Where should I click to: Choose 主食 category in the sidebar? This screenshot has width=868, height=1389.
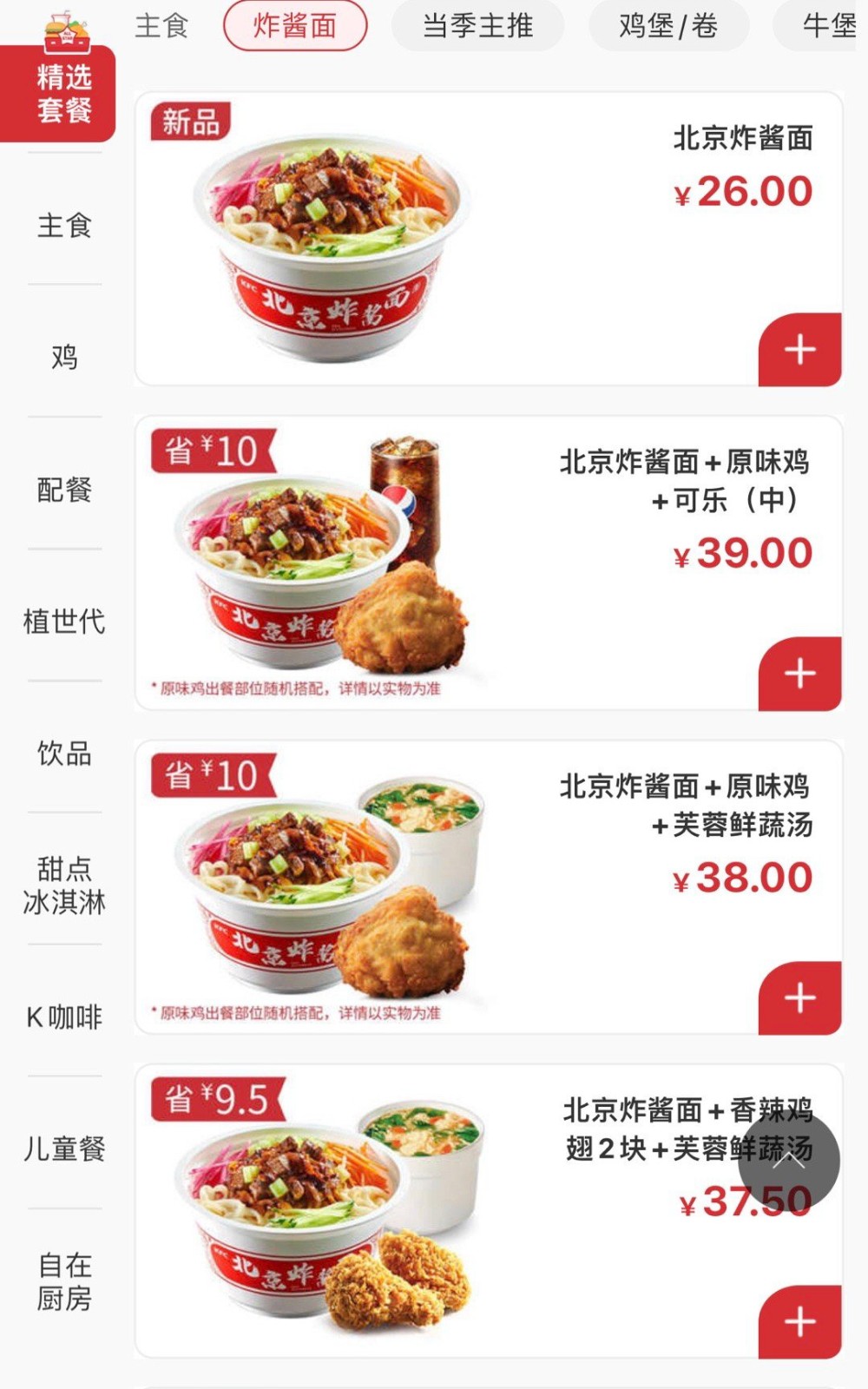63,226
